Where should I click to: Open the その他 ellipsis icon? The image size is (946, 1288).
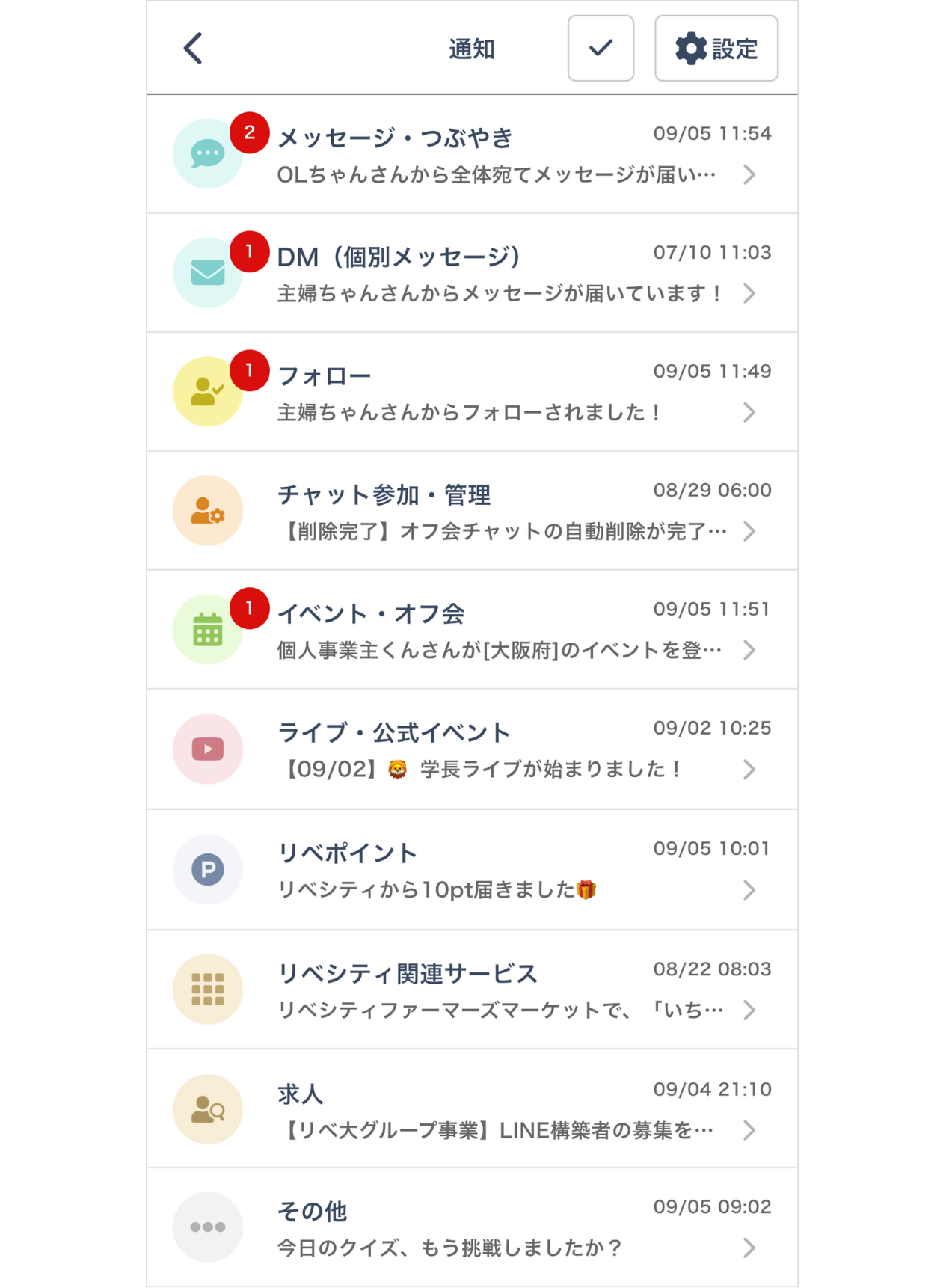208,1227
